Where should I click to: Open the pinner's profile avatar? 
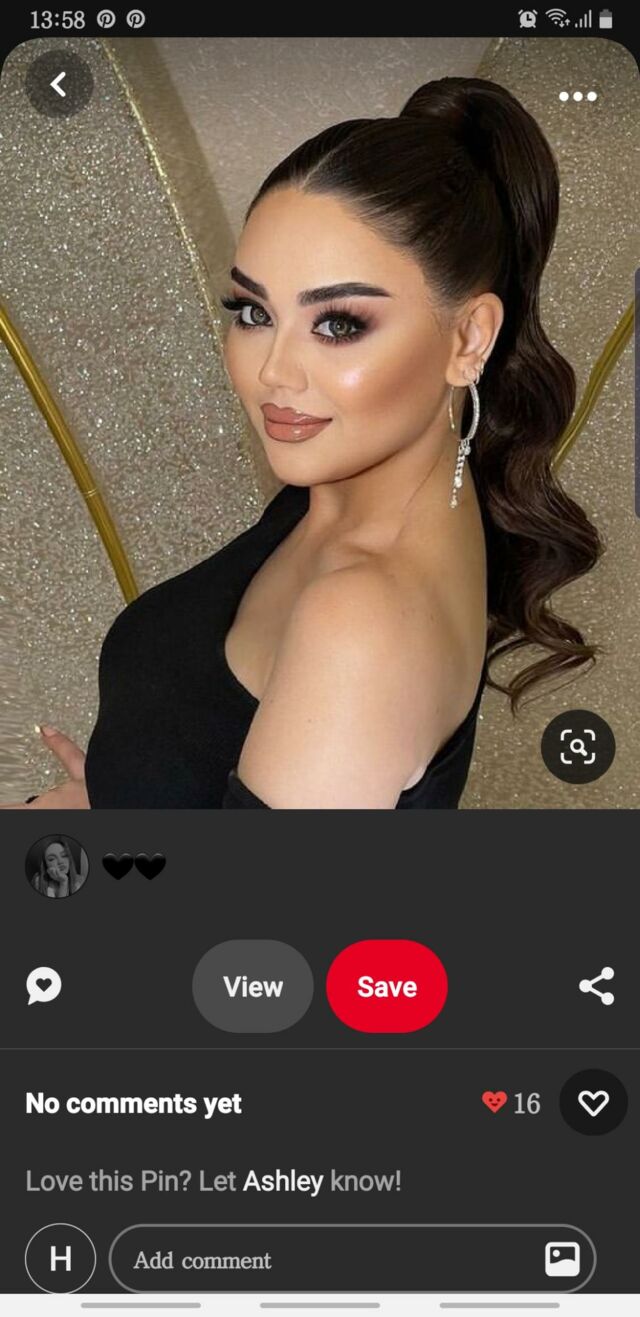tap(57, 866)
